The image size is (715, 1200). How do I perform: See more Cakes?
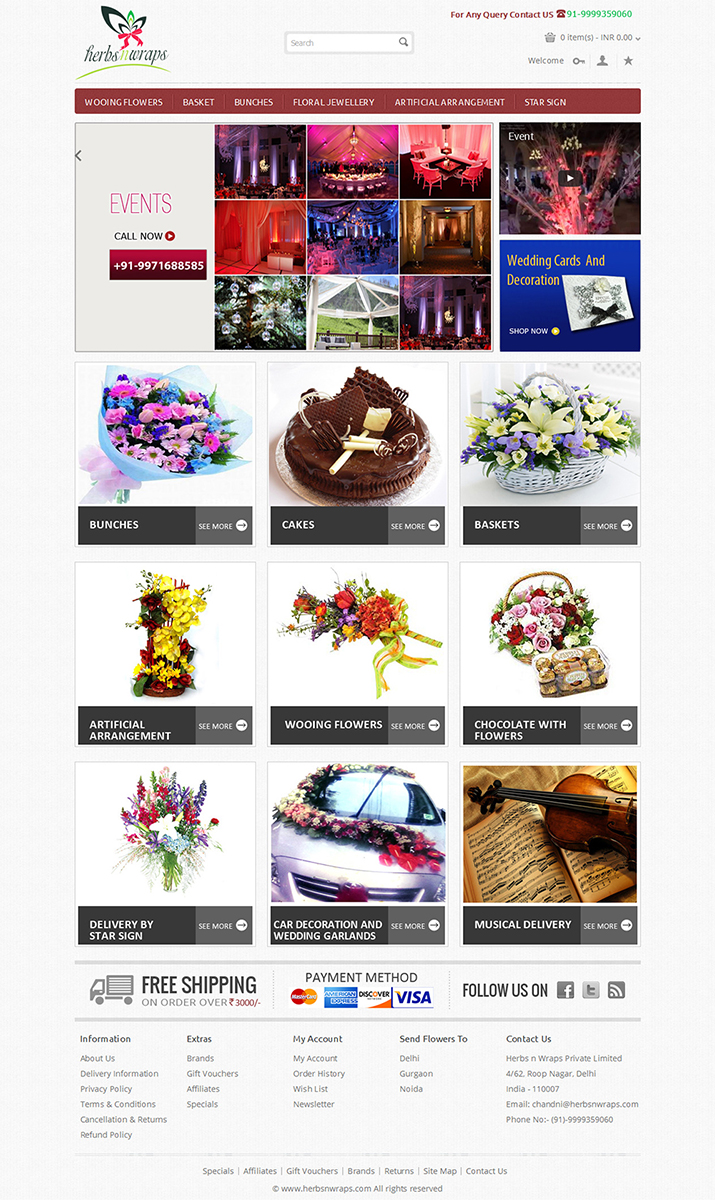[x=416, y=526]
